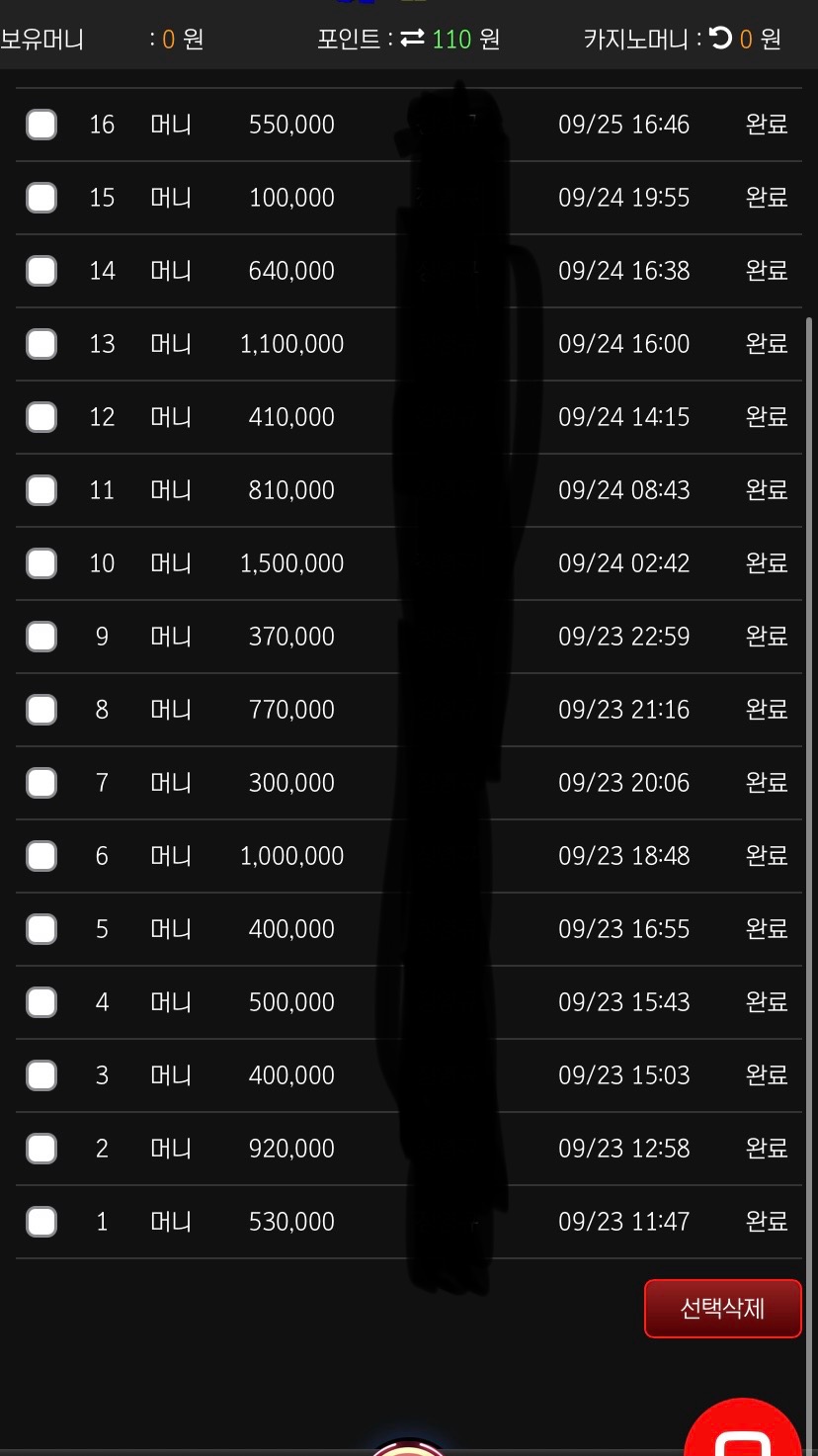The height and width of the screenshot is (1456, 818).
Task: Tick the checkbox on row 8
Action: tap(41, 710)
